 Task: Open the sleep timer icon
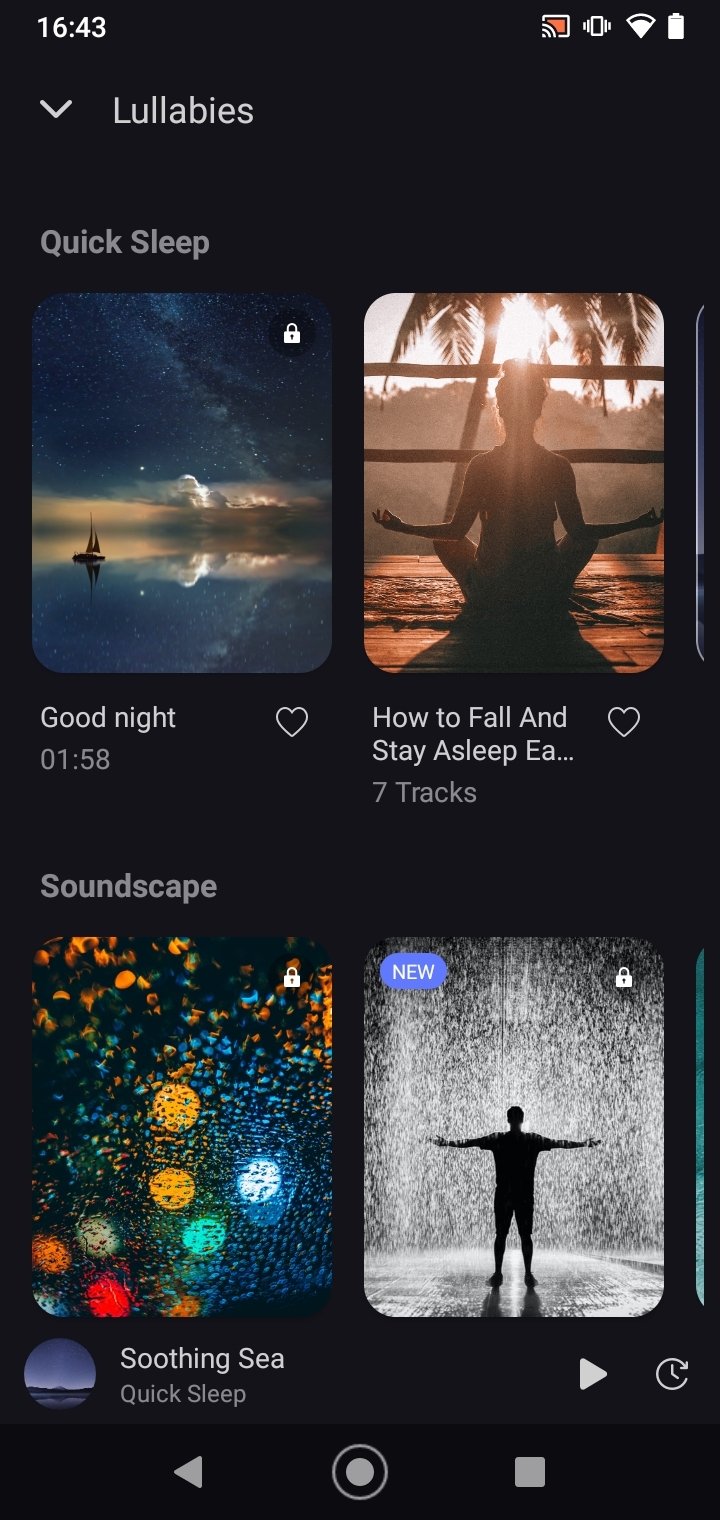tap(672, 1374)
